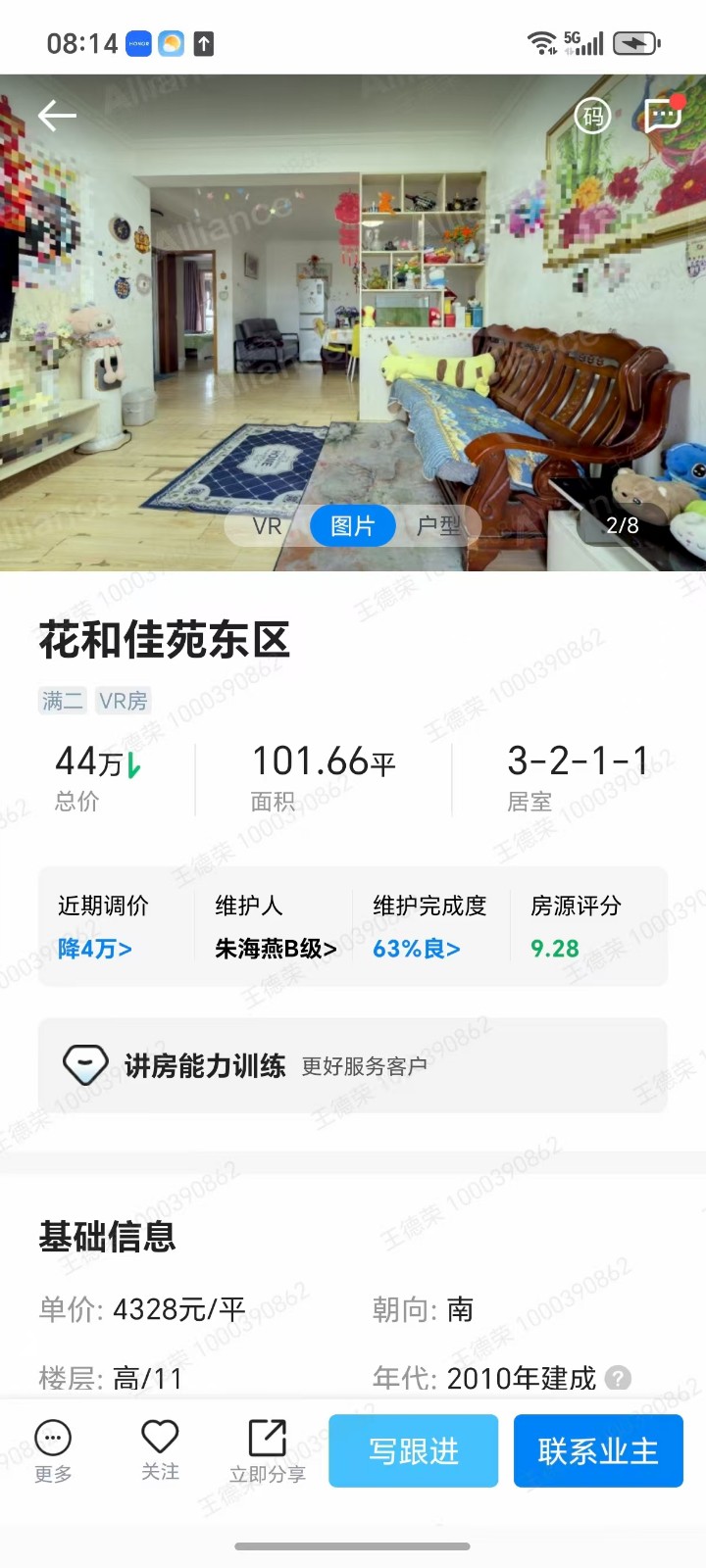
Task: Follow this listing with 关注
Action: coord(160,1450)
